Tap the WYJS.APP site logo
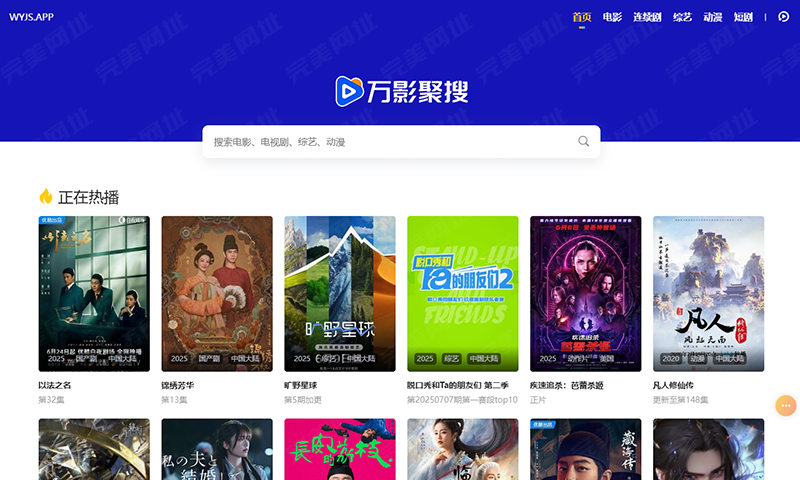The height and width of the screenshot is (480, 800). [x=31, y=17]
